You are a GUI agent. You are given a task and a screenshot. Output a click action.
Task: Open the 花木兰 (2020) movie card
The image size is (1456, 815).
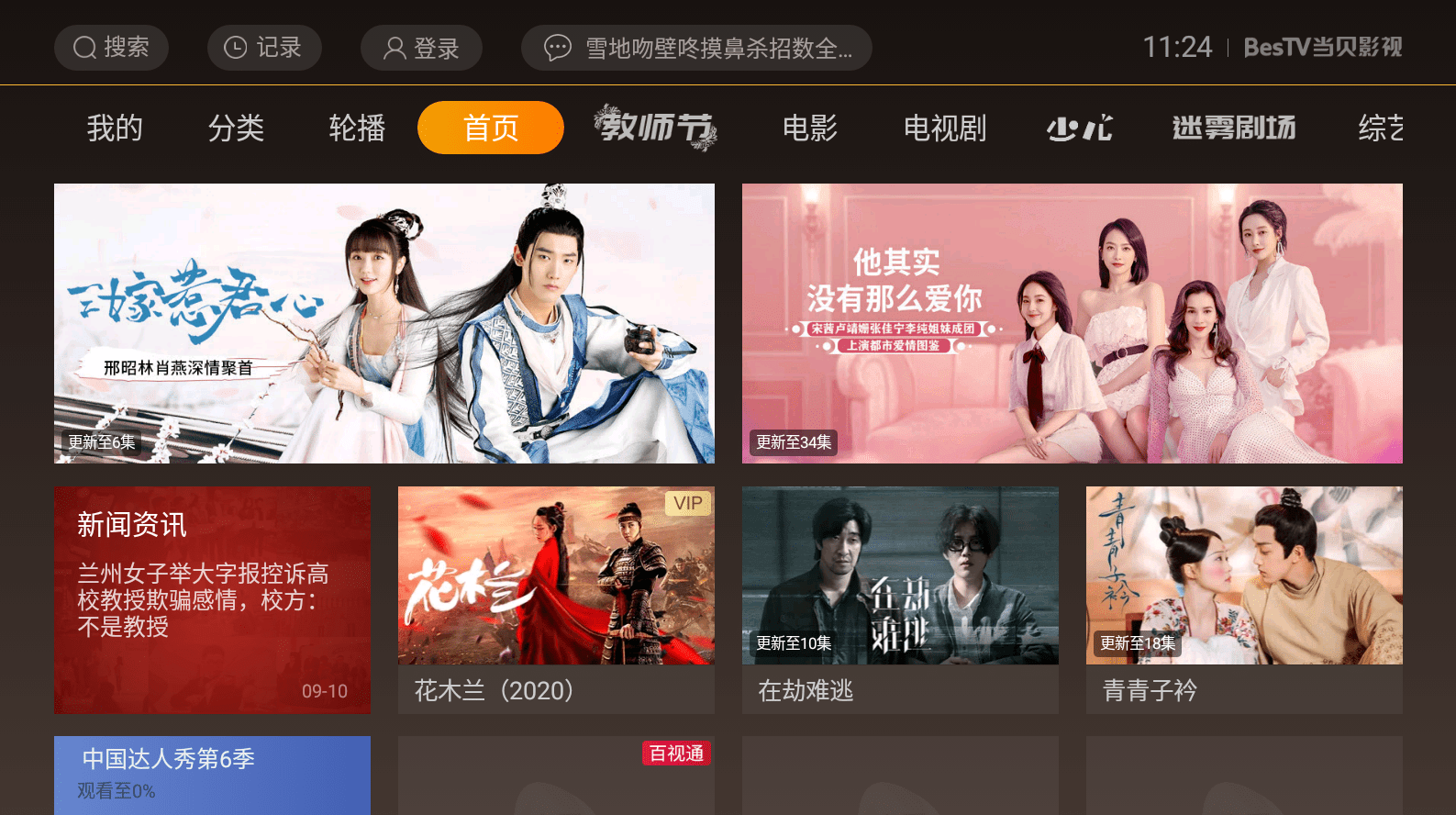pyautogui.click(x=556, y=599)
